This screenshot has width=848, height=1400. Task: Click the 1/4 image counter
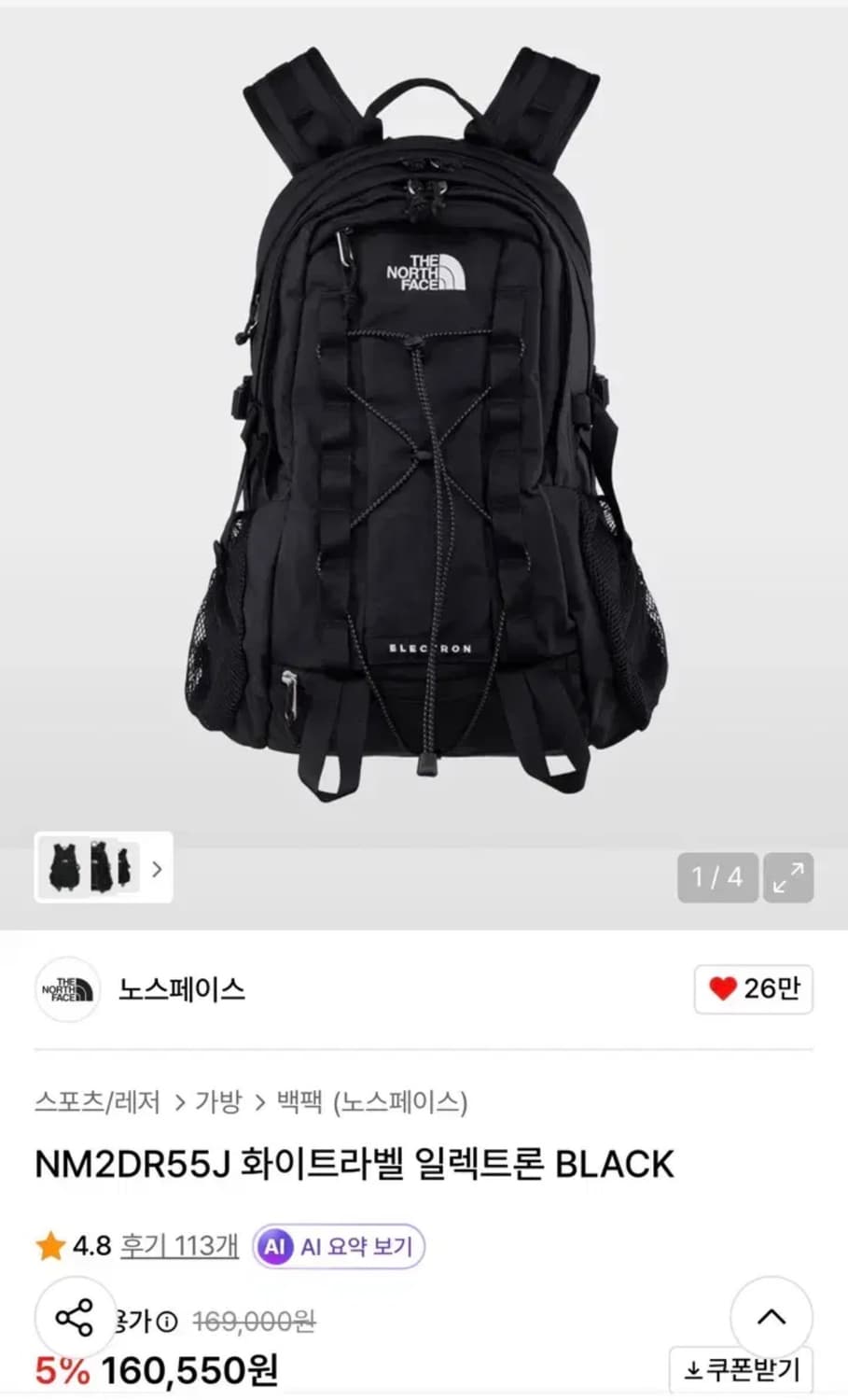[x=716, y=876]
